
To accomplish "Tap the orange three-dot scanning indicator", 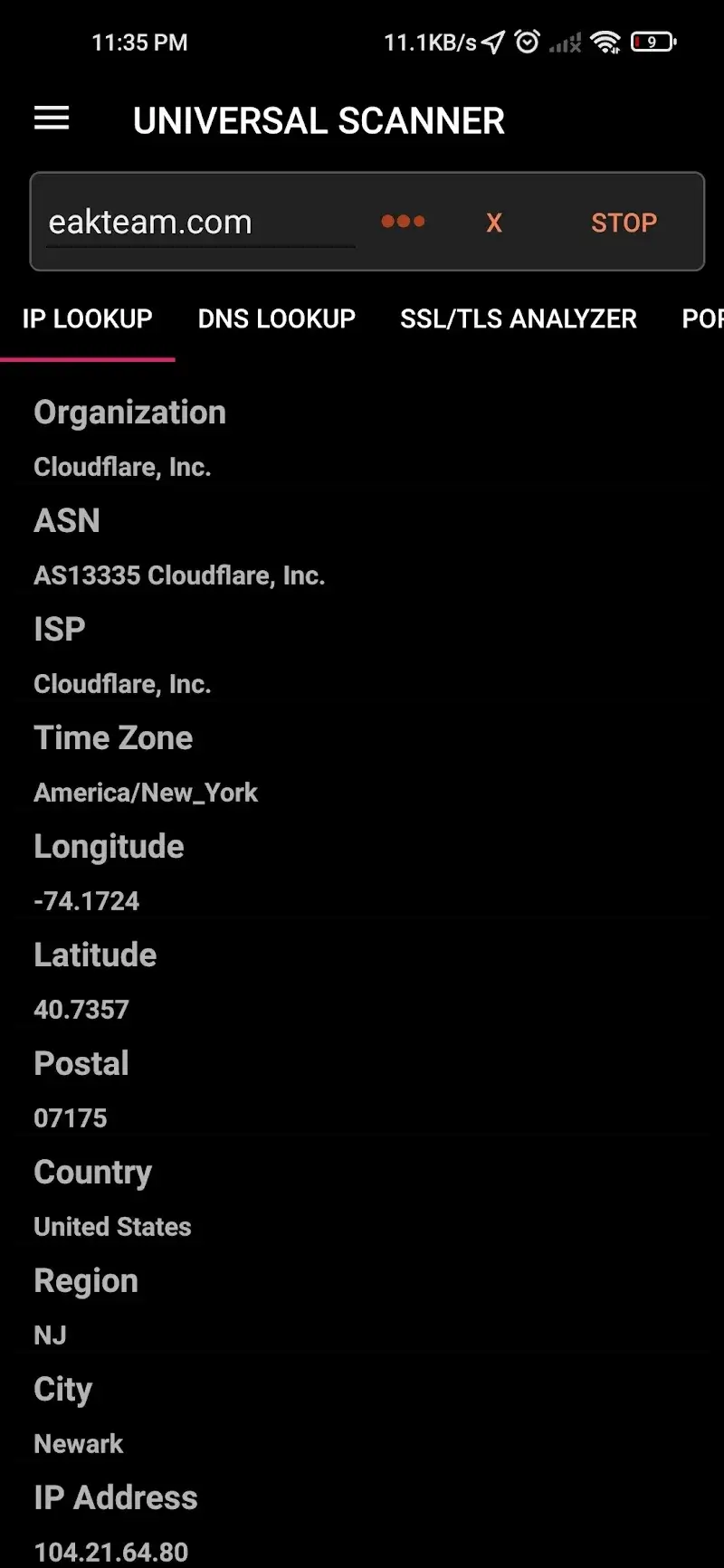I will pyautogui.click(x=403, y=221).
